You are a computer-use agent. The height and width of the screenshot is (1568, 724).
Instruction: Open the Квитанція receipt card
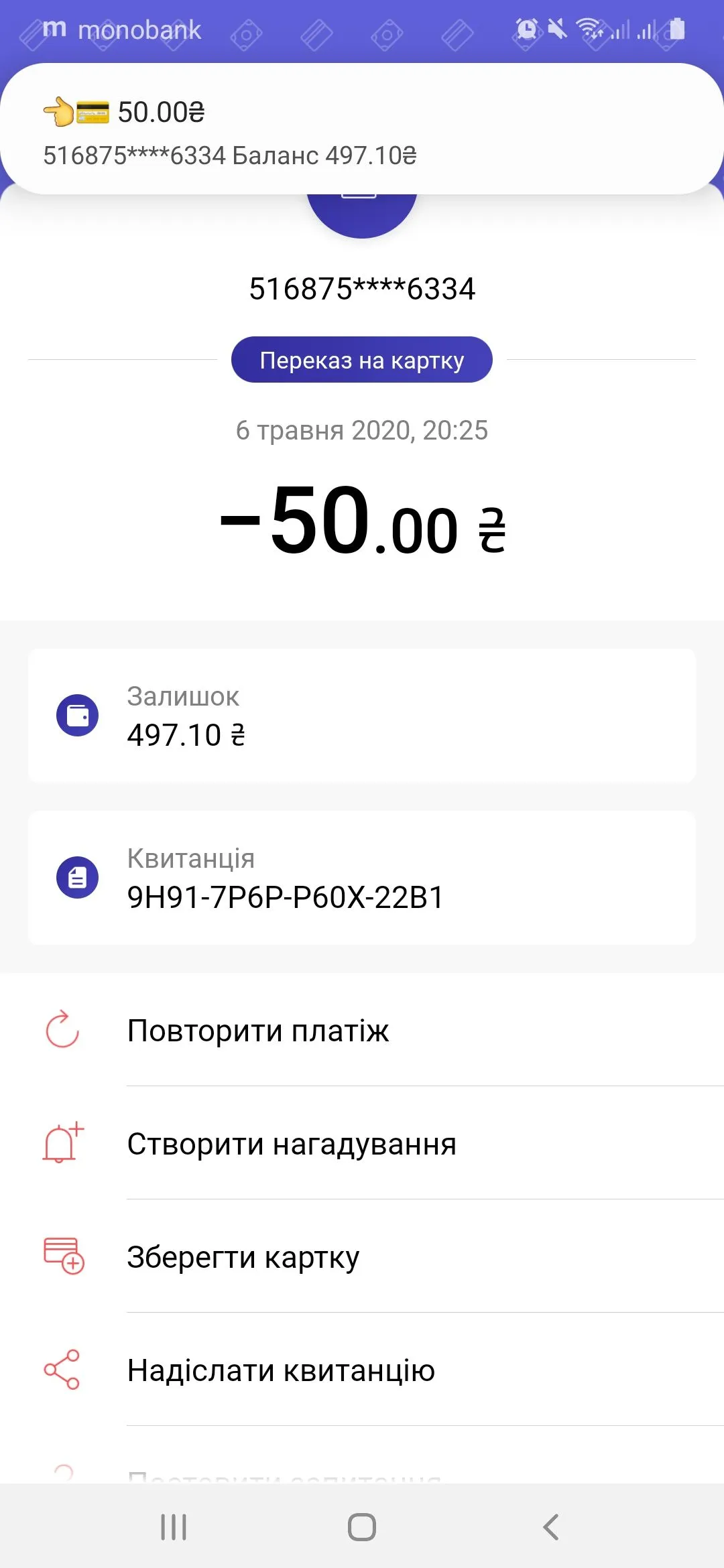tap(362, 878)
